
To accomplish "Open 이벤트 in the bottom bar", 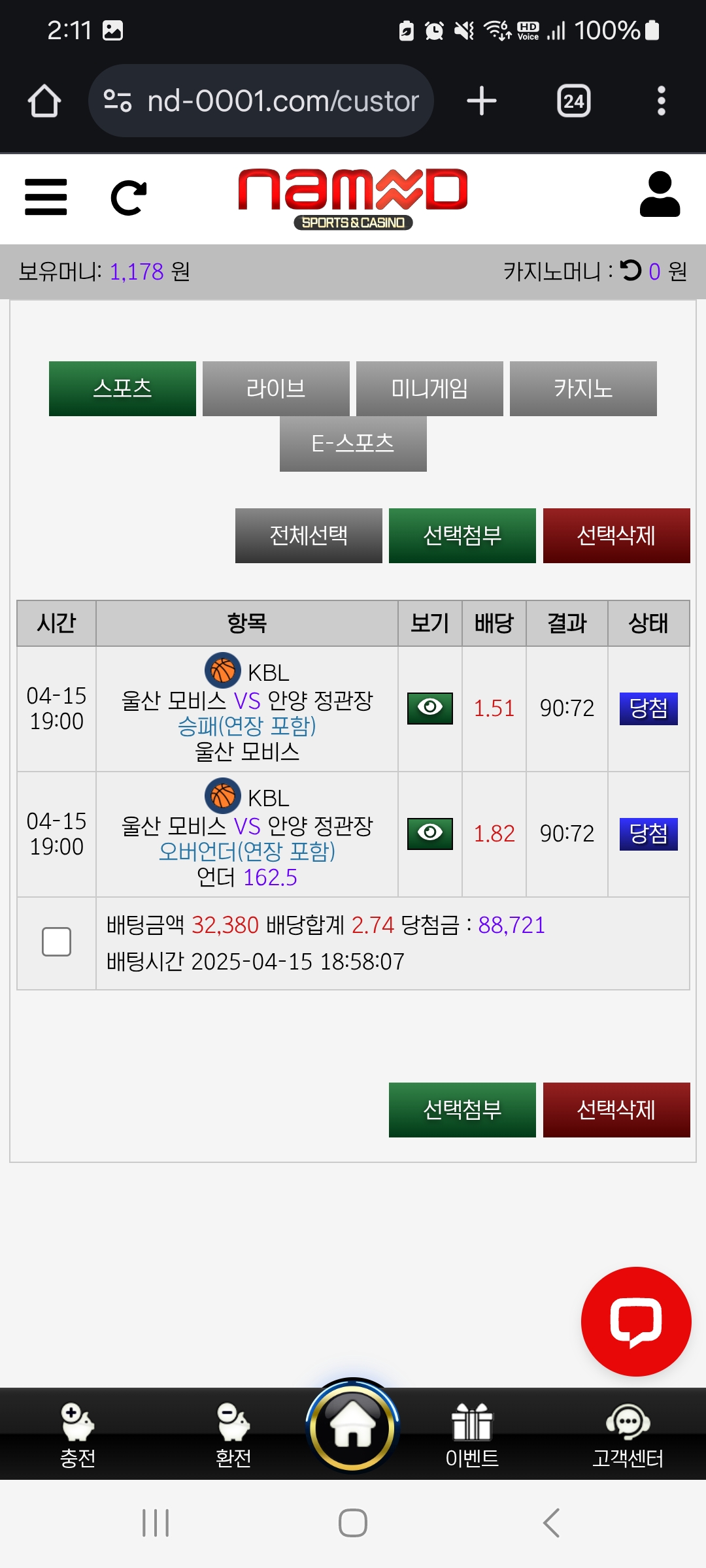I will point(472,1434).
